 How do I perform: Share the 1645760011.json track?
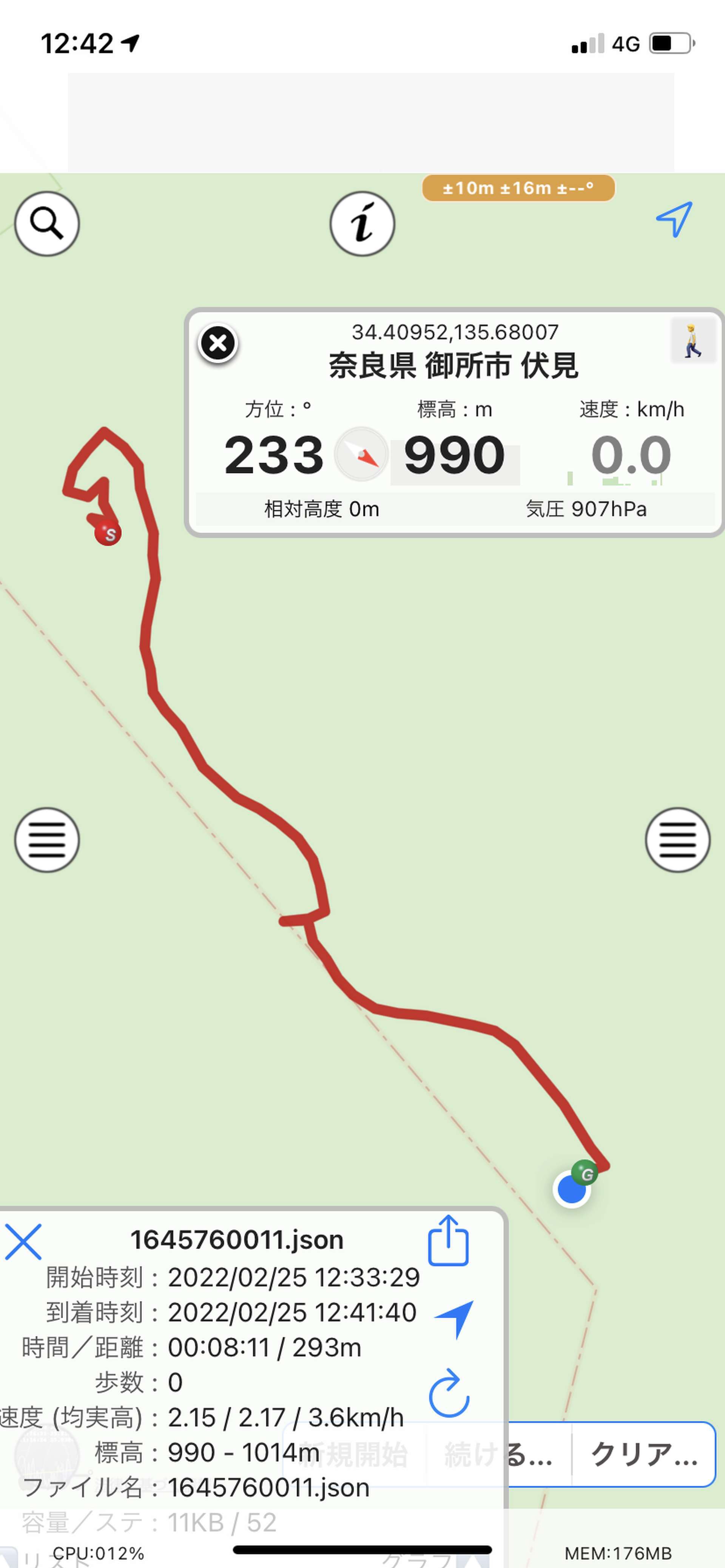click(448, 1240)
